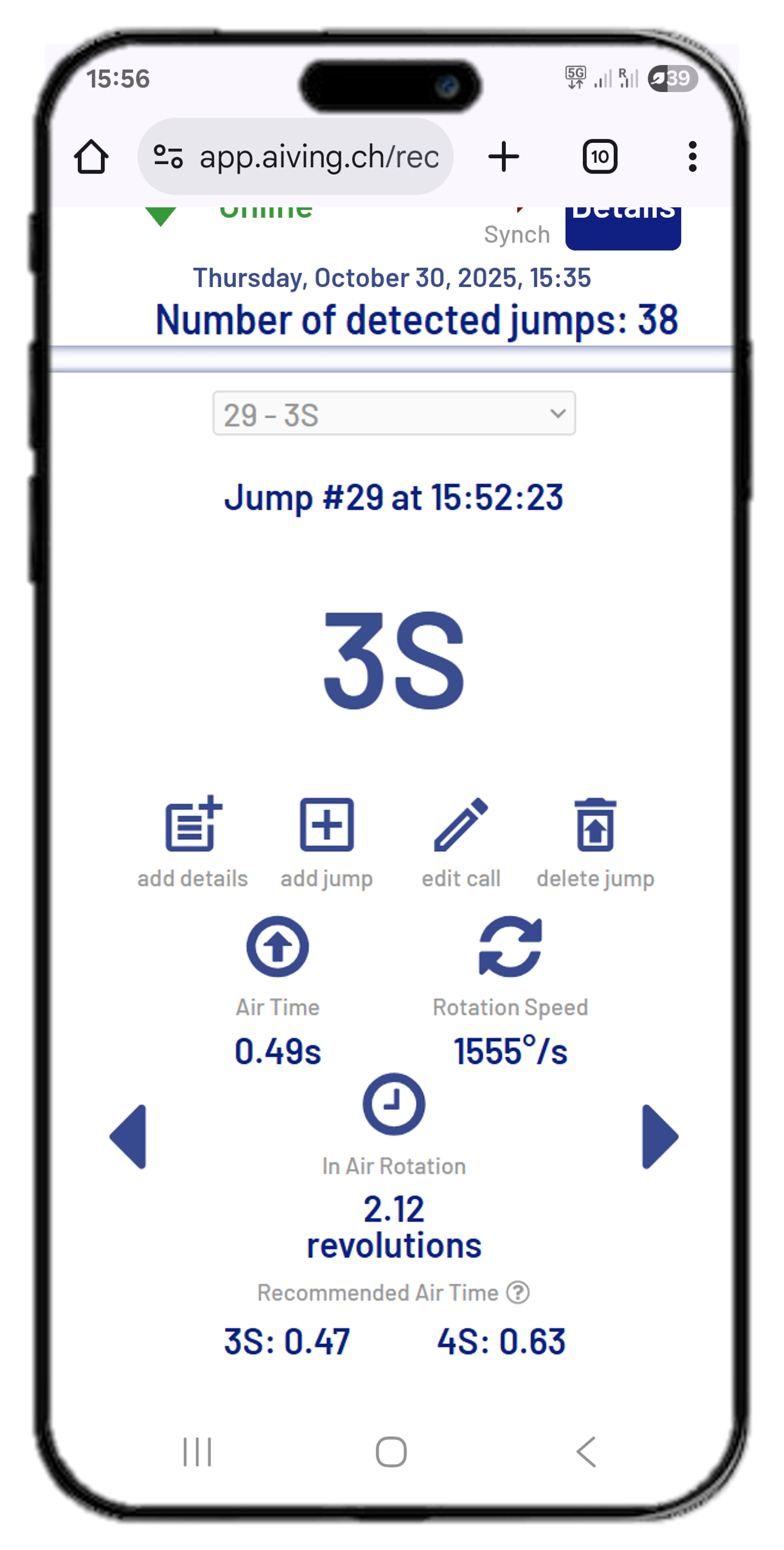The image size is (784, 1550).
Task: Tap the address bar showing app.aiving.ch
Action: tap(296, 157)
